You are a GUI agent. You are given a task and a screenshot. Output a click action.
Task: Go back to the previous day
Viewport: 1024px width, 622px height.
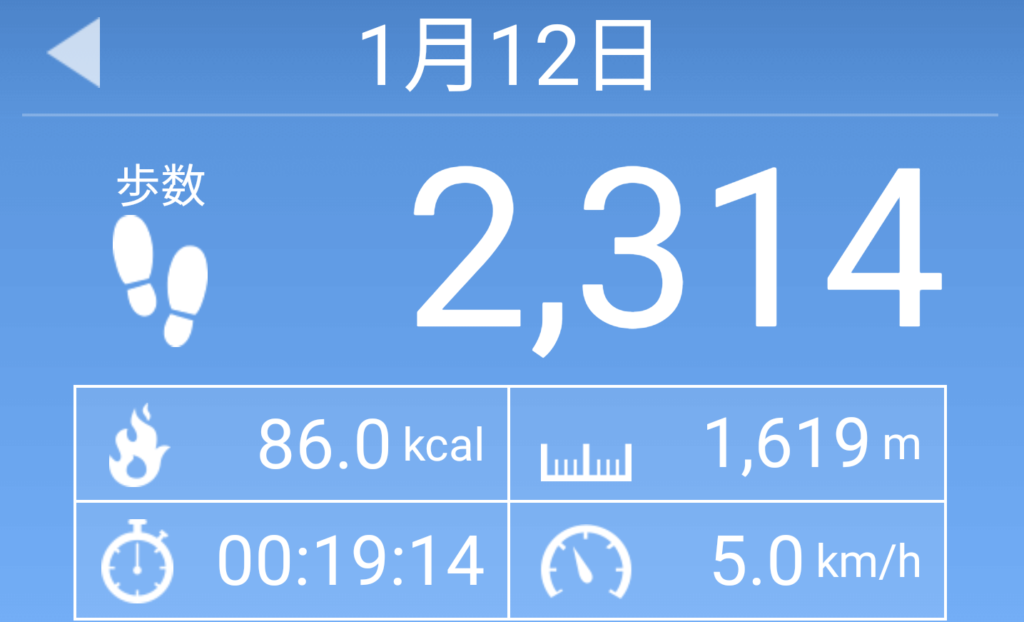point(75,53)
